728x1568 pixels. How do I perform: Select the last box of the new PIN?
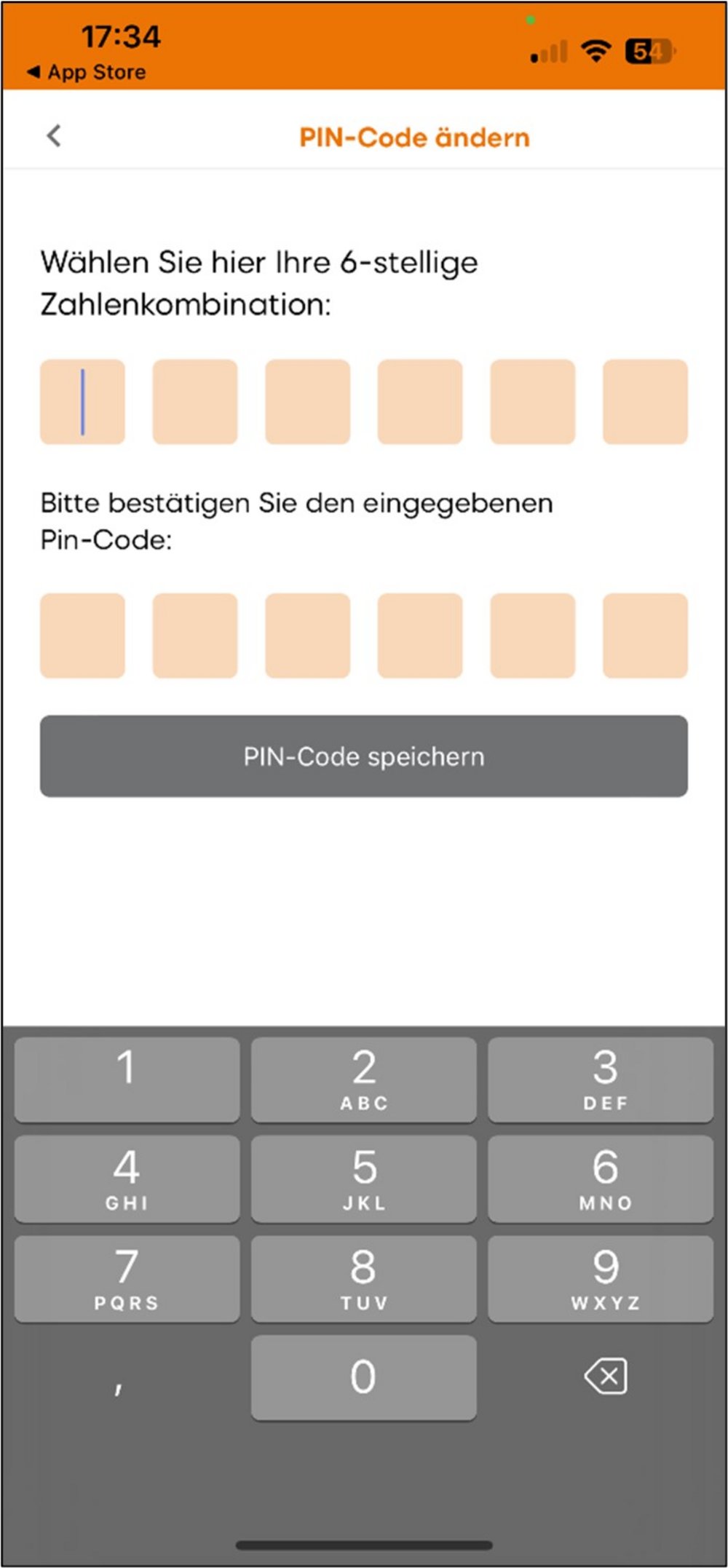pos(645,402)
